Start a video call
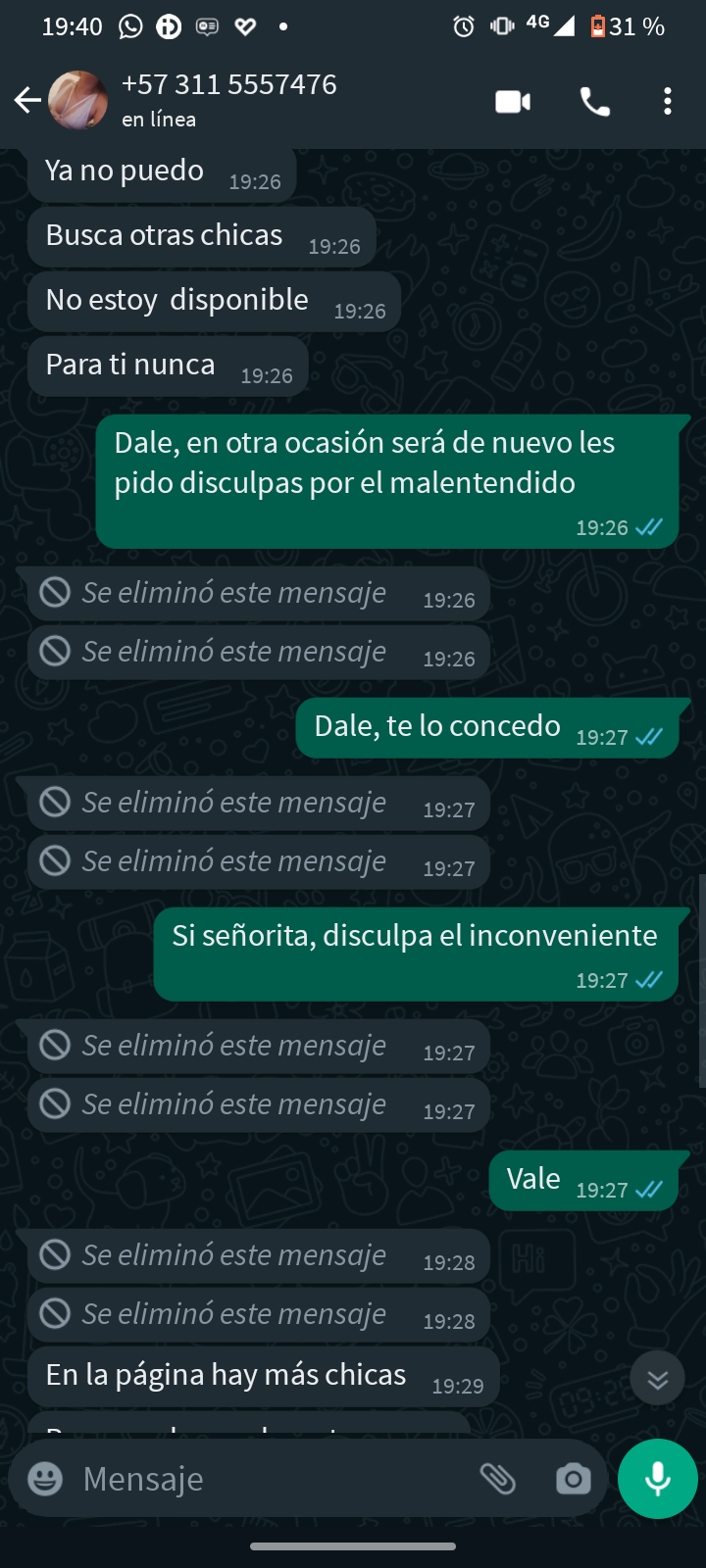 513,102
